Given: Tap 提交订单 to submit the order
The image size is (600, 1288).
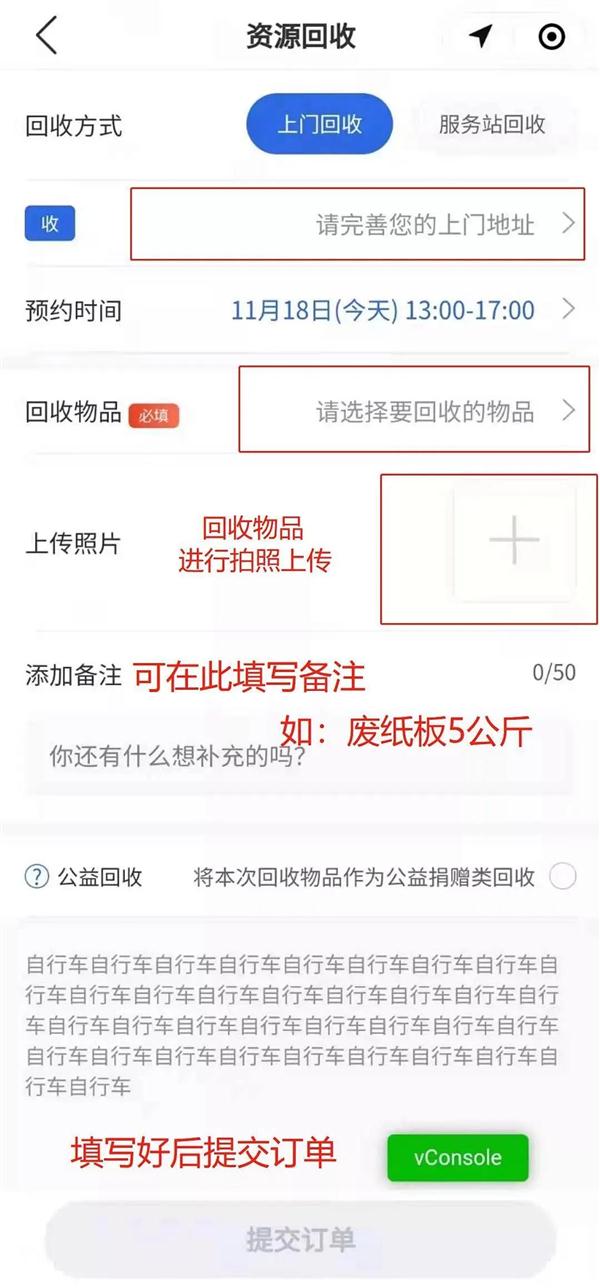Looking at the screenshot, I should click(x=300, y=1240).
